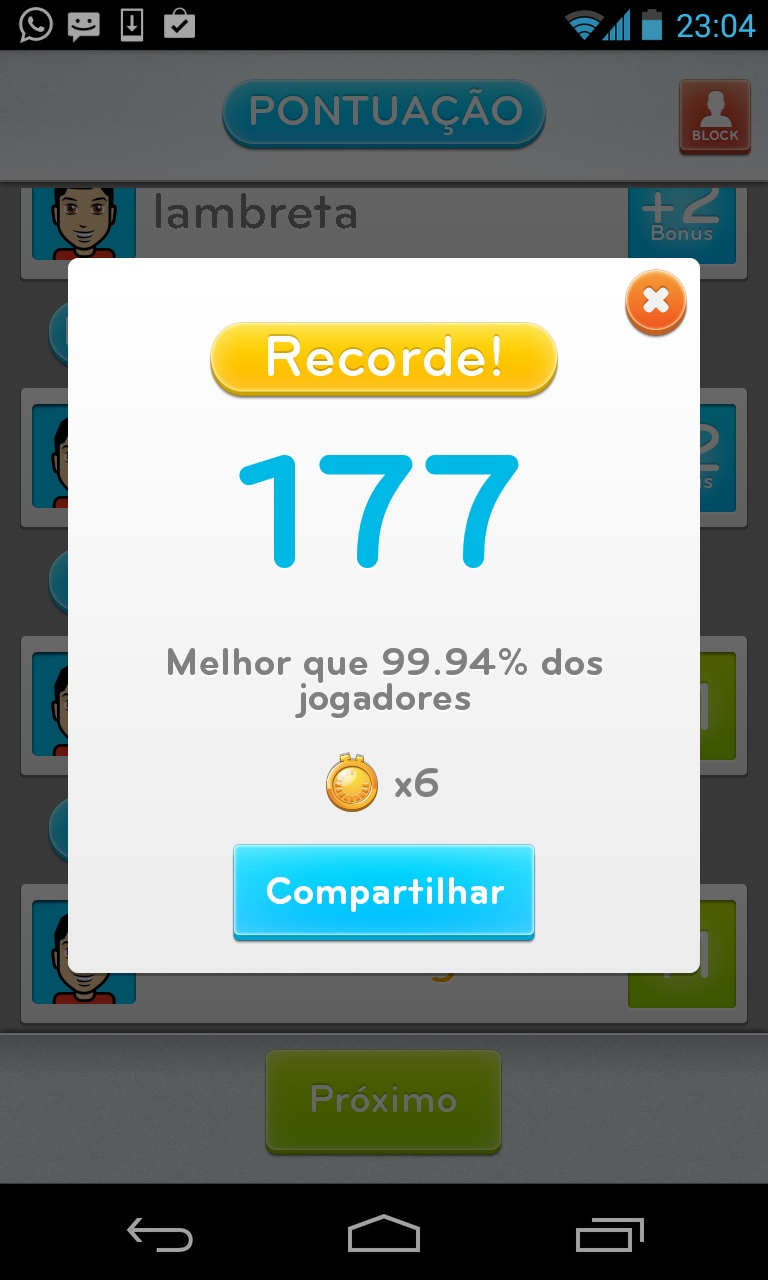
Task: Open the recent apps view
Action: coord(610,1235)
